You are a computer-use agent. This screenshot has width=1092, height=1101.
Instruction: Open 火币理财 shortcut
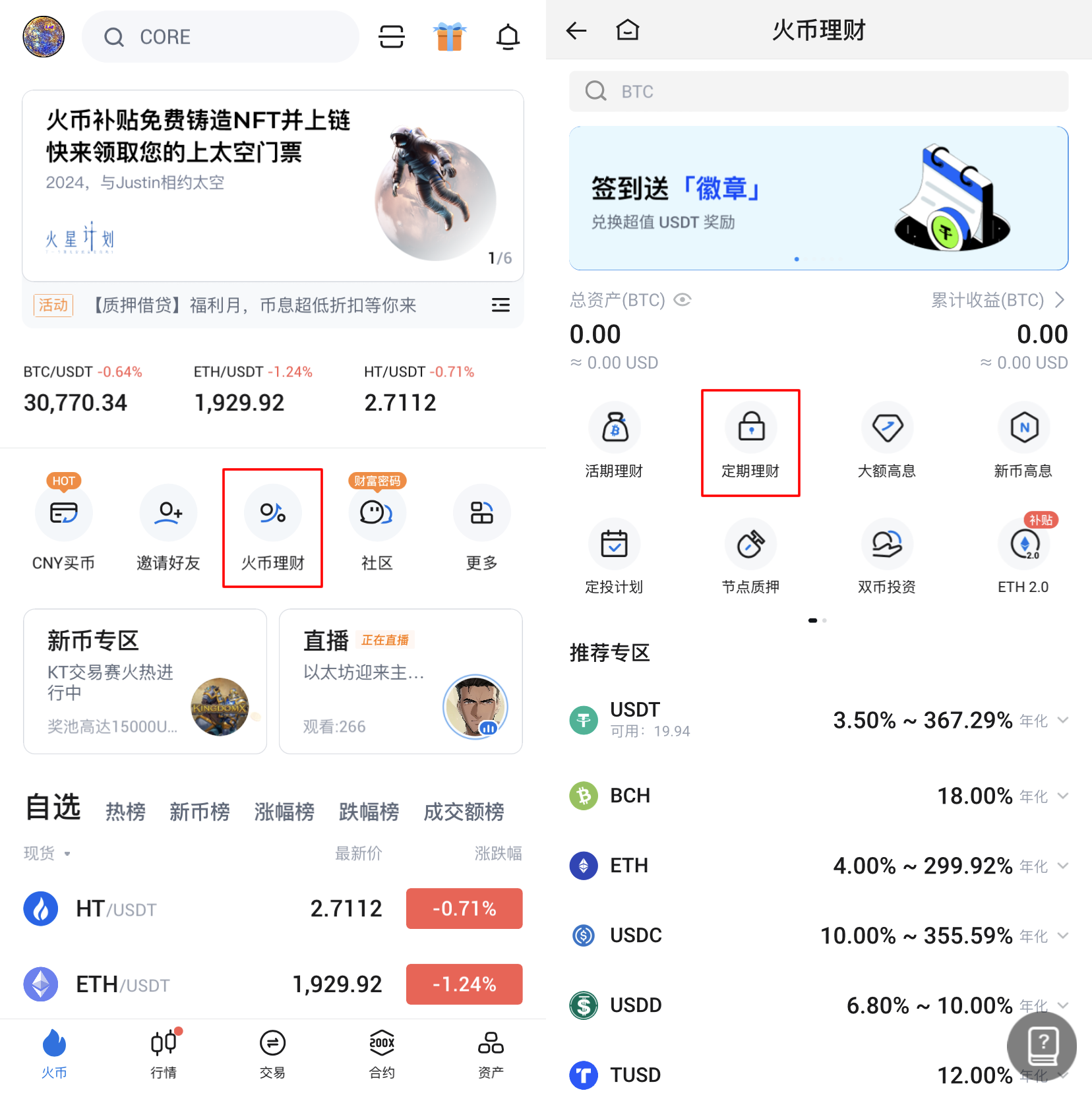pos(272,527)
